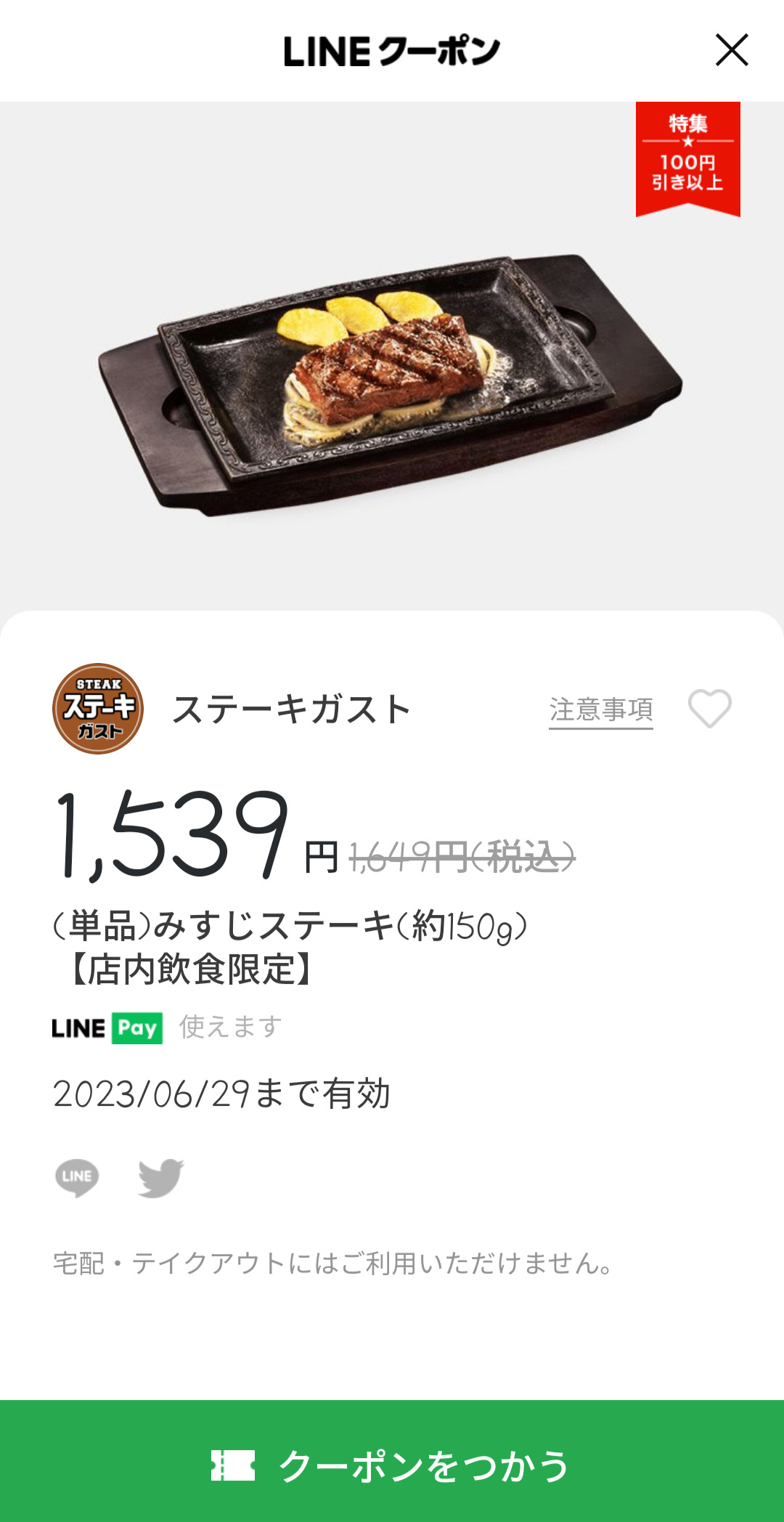Share this coupon on Twitter

coord(160,1177)
